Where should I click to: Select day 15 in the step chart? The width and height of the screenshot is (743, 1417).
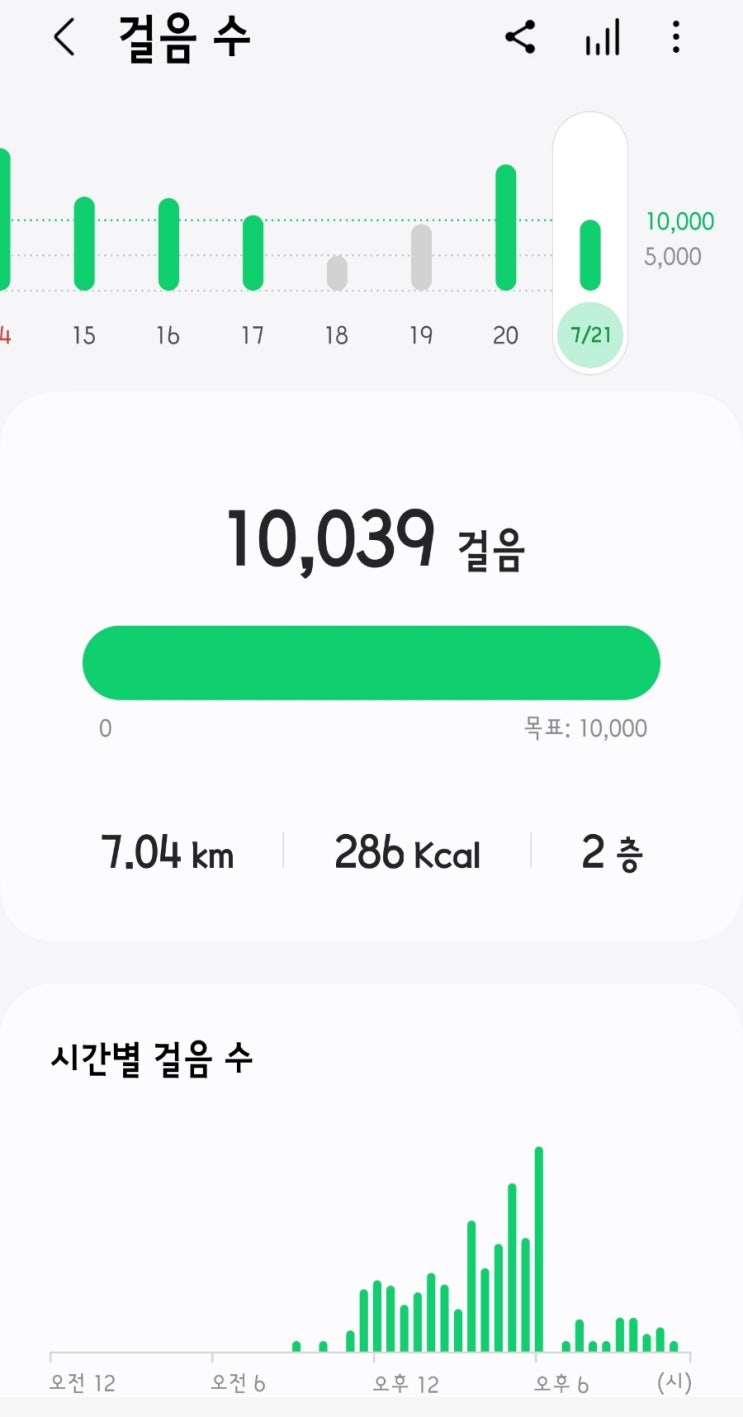(84, 245)
